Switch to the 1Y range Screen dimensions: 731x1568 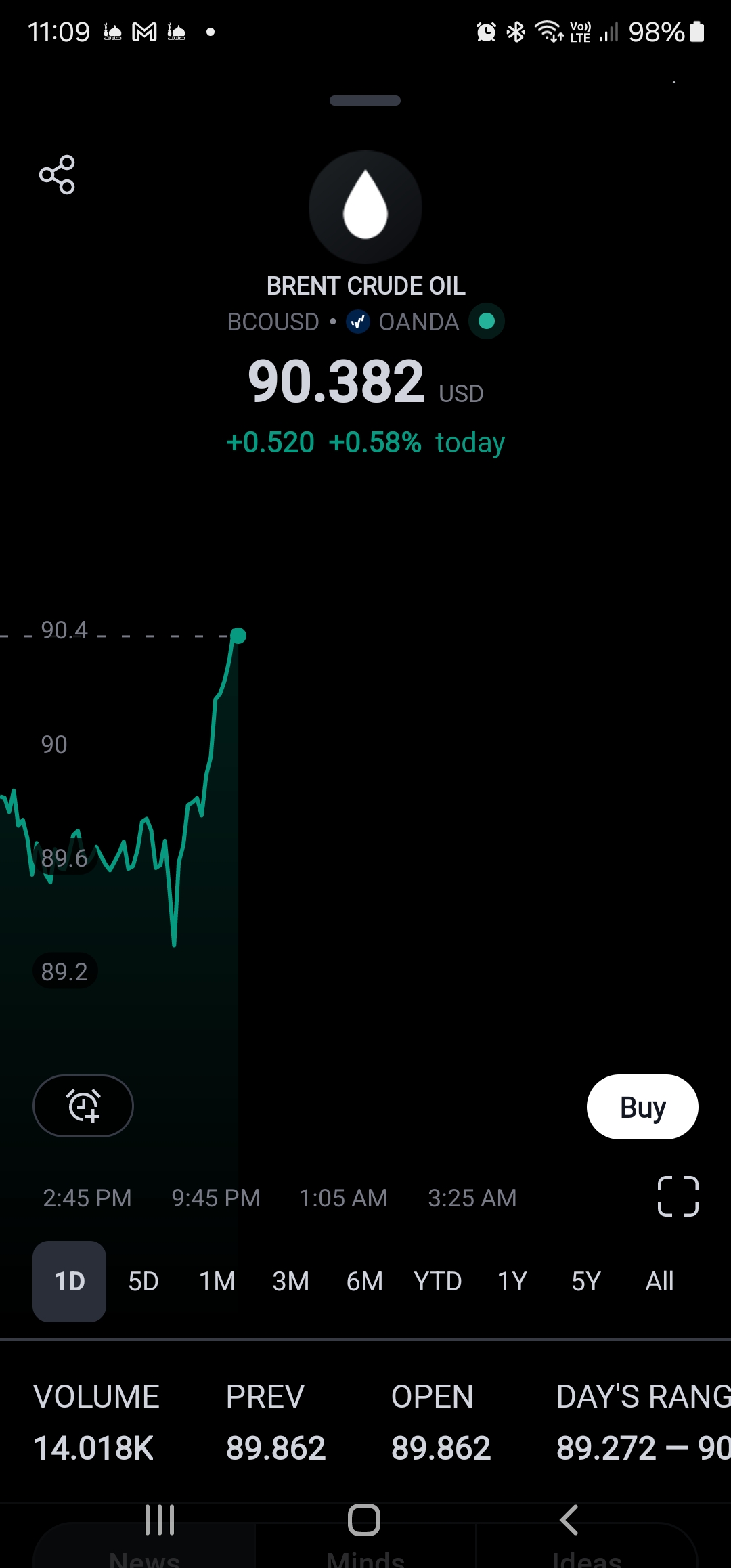point(512,1282)
